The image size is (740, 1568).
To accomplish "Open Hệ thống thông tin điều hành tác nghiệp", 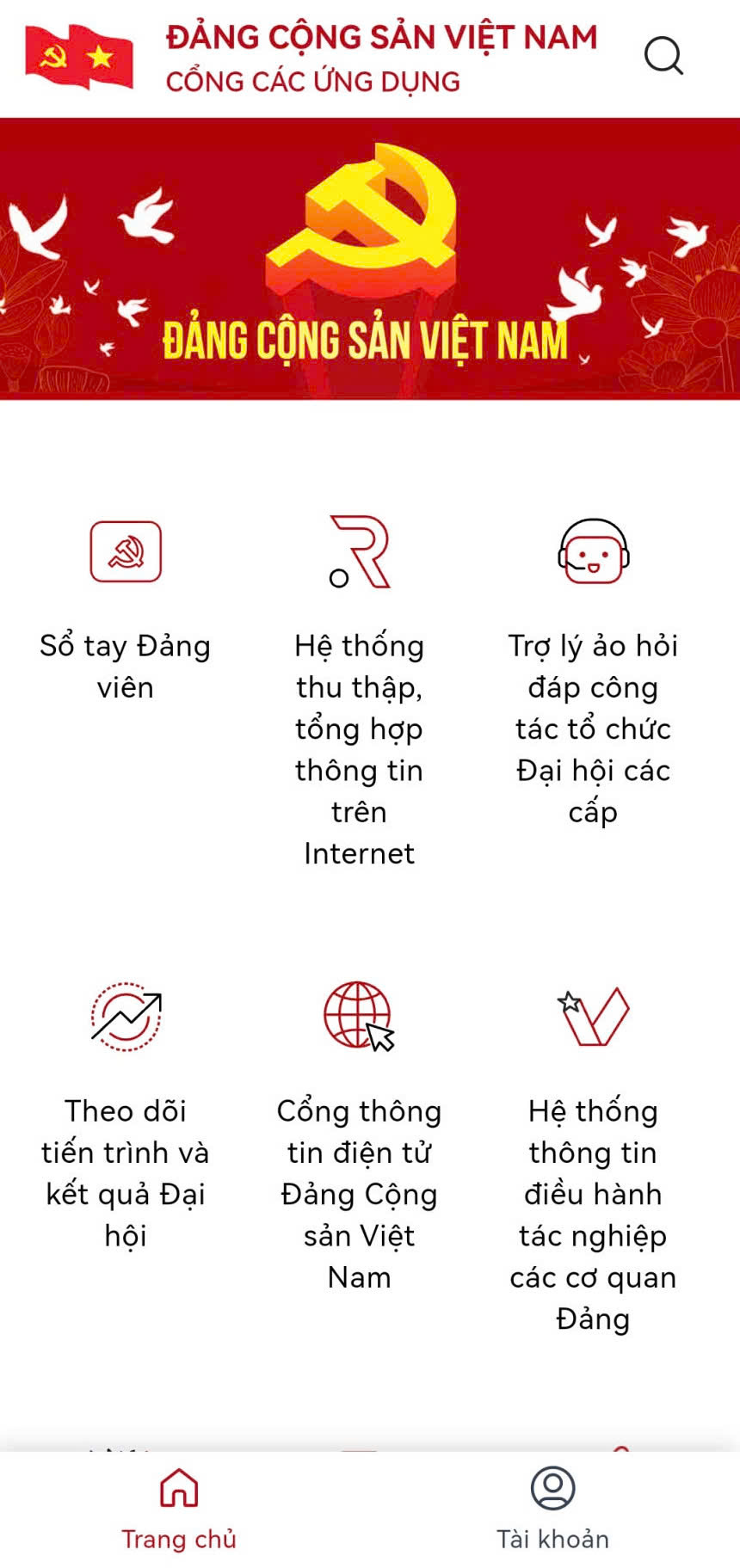I will (594, 1017).
